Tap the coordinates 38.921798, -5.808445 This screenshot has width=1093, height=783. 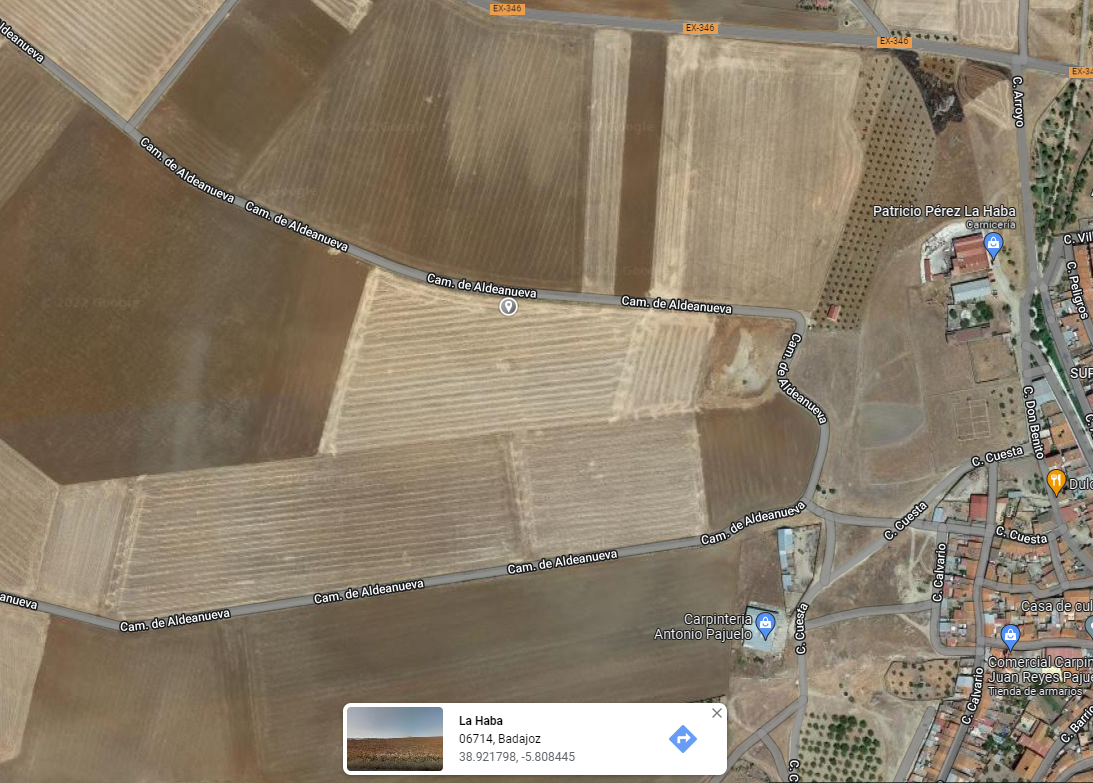[x=516, y=757]
